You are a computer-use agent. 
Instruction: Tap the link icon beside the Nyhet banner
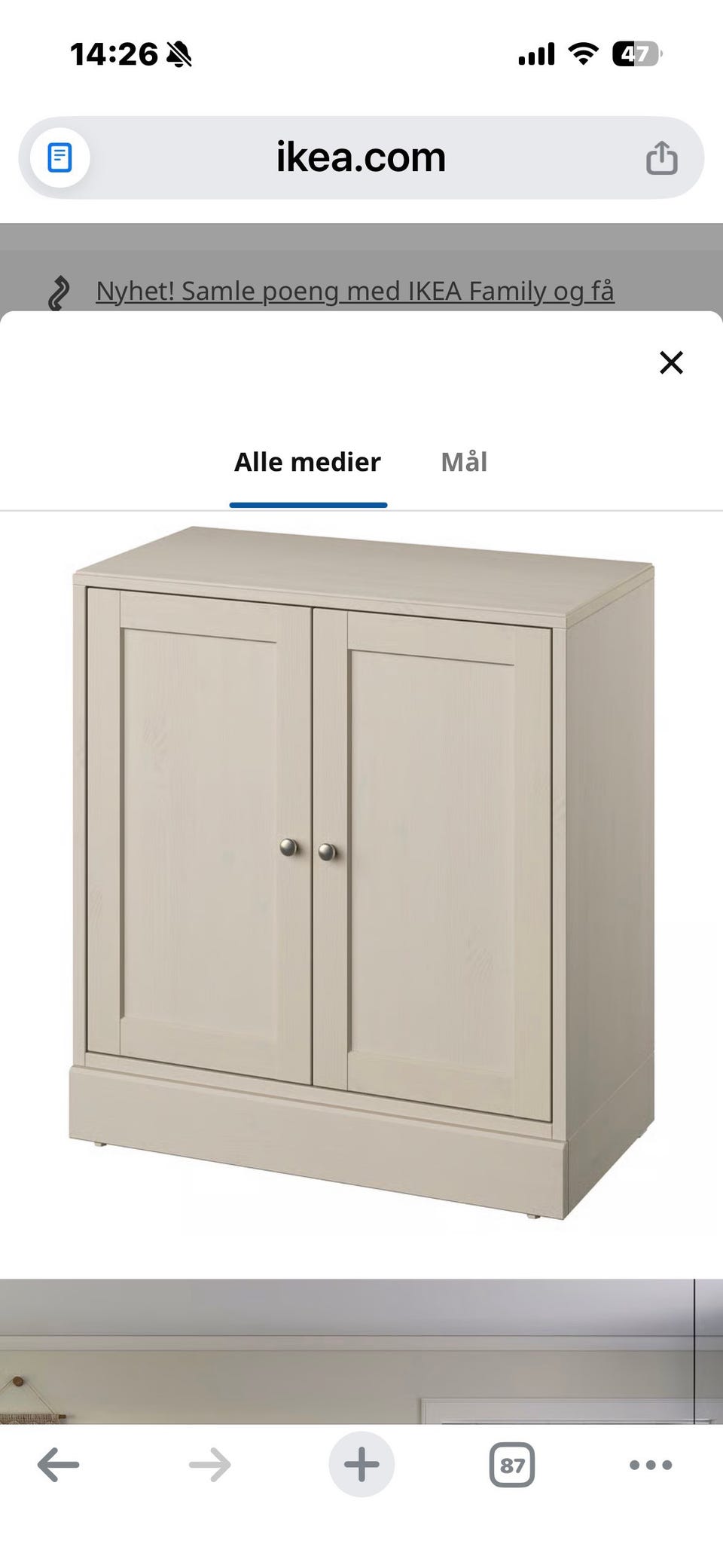click(59, 290)
